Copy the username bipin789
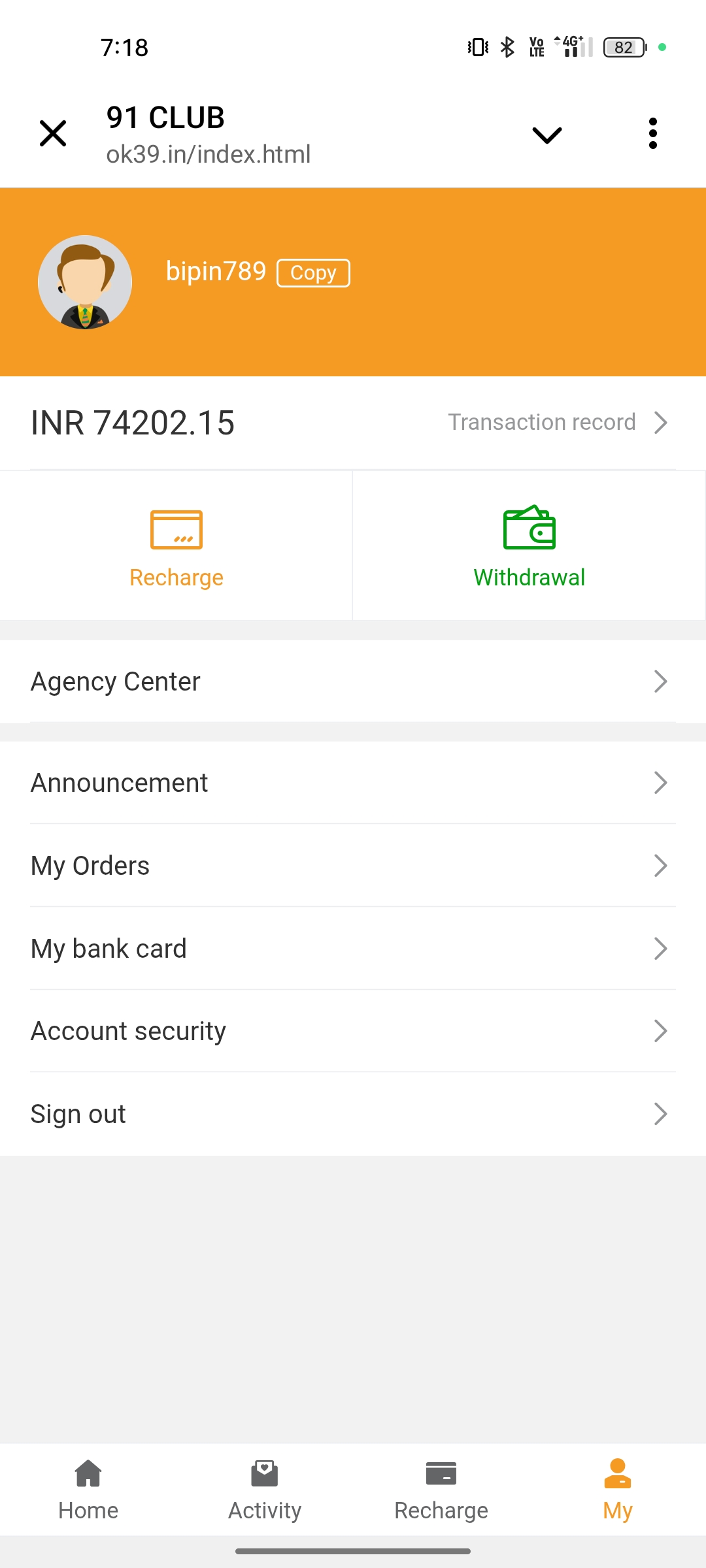This screenshot has width=706, height=1568. [313, 272]
